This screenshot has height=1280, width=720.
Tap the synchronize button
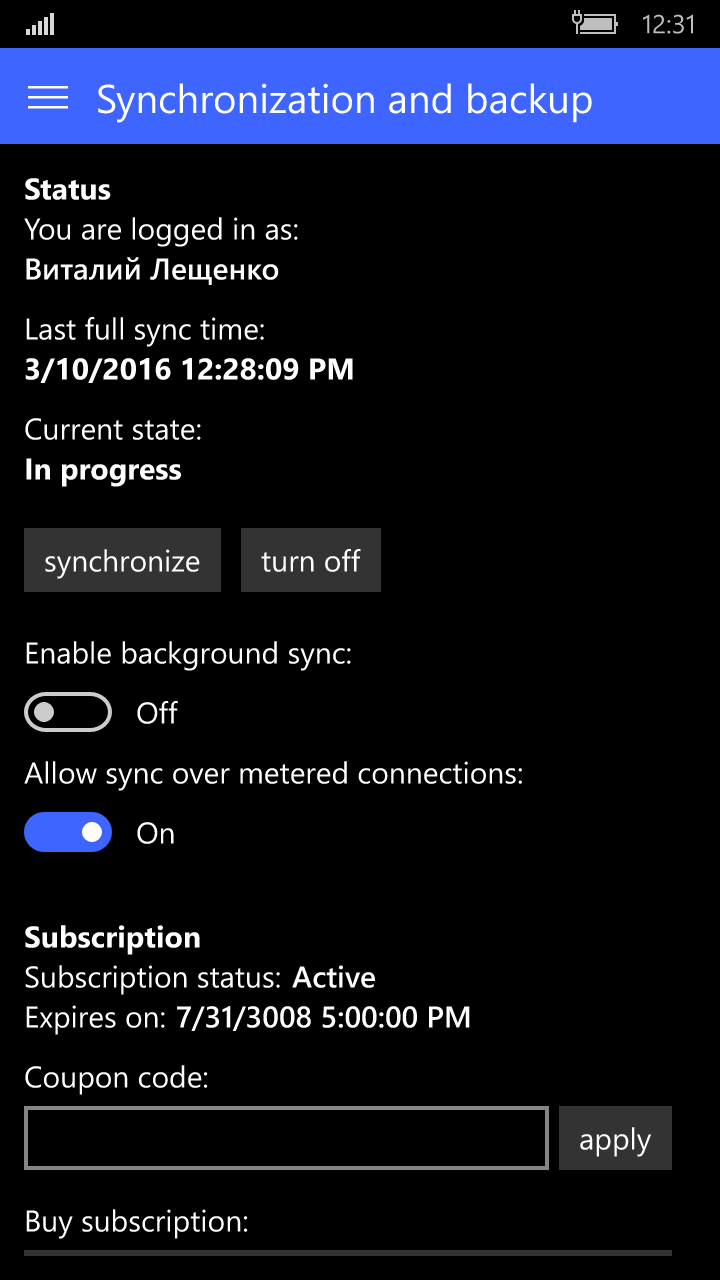pyautogui.click(x=122, y=561)
